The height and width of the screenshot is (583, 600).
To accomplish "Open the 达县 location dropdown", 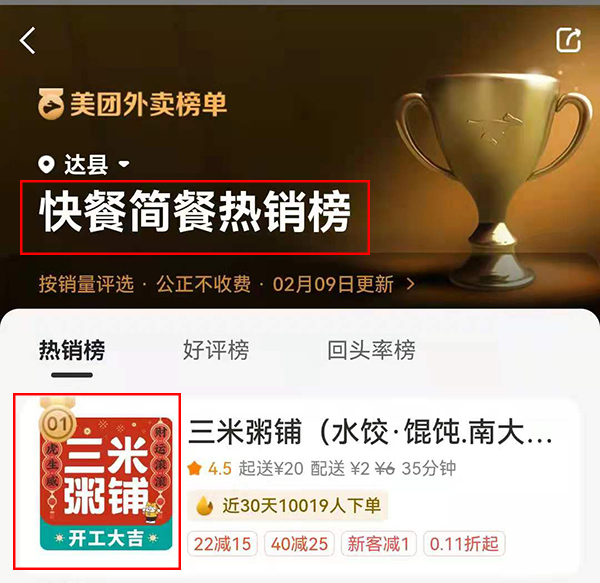I will [85, 164].
